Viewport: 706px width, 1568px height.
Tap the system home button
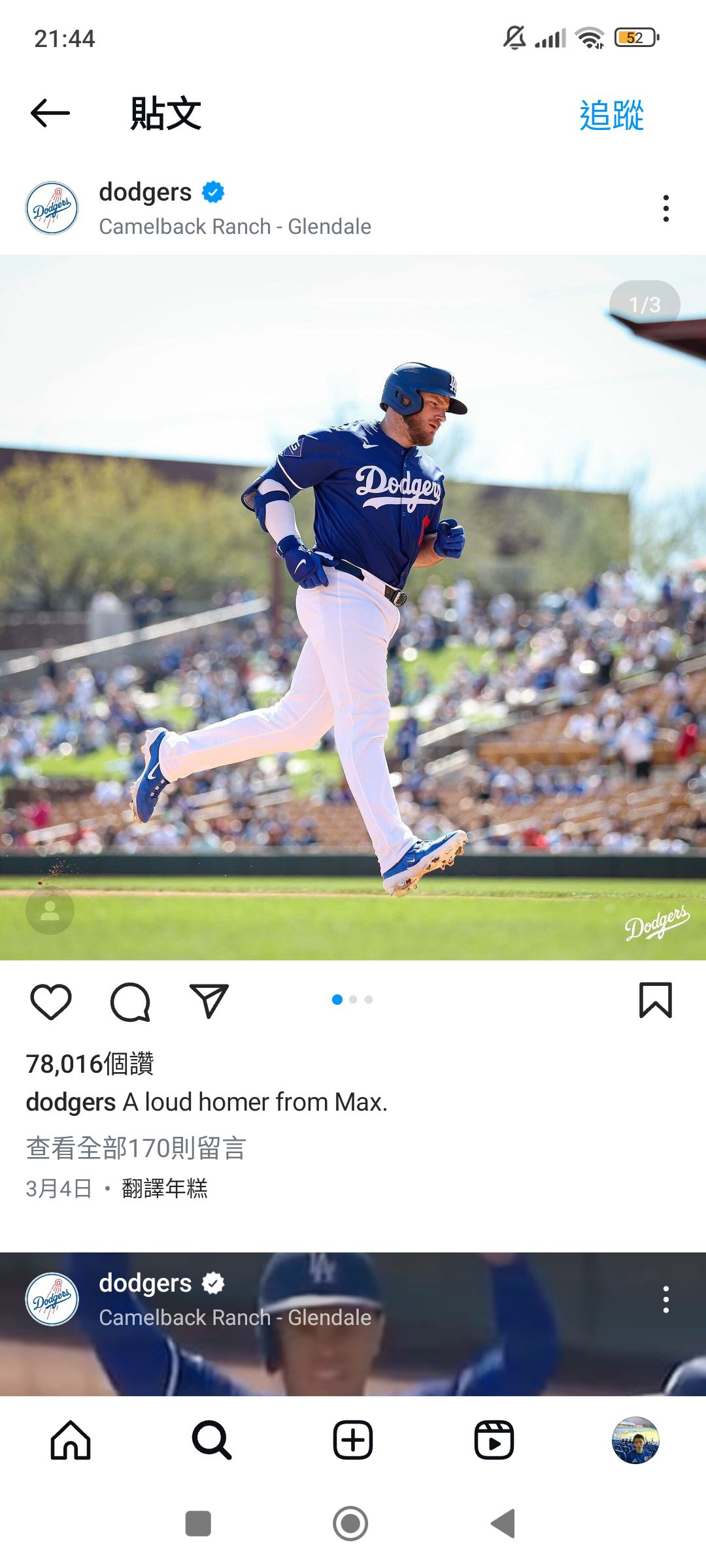[350, 1524]
